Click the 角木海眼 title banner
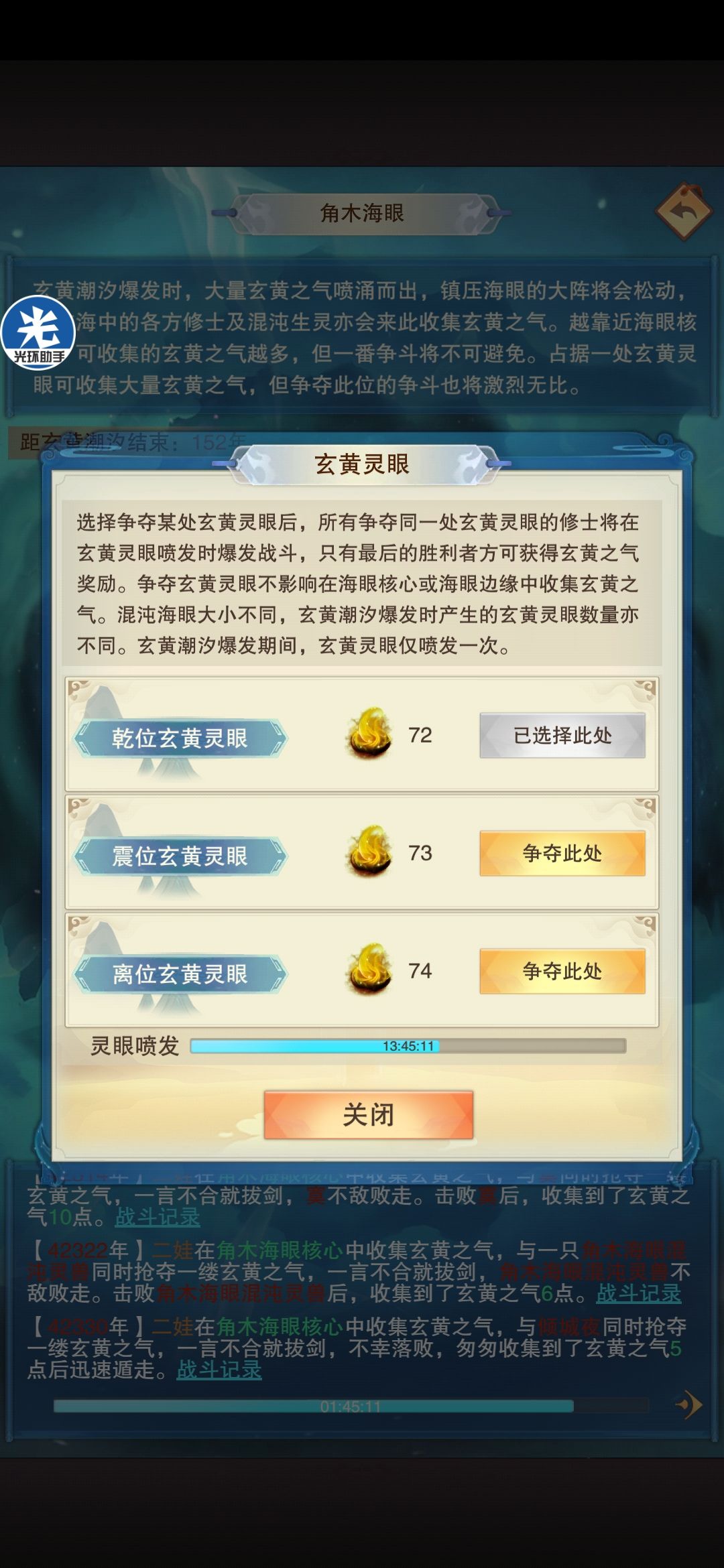Viewport: 724px width, 1568px height. tap(362, 213)
